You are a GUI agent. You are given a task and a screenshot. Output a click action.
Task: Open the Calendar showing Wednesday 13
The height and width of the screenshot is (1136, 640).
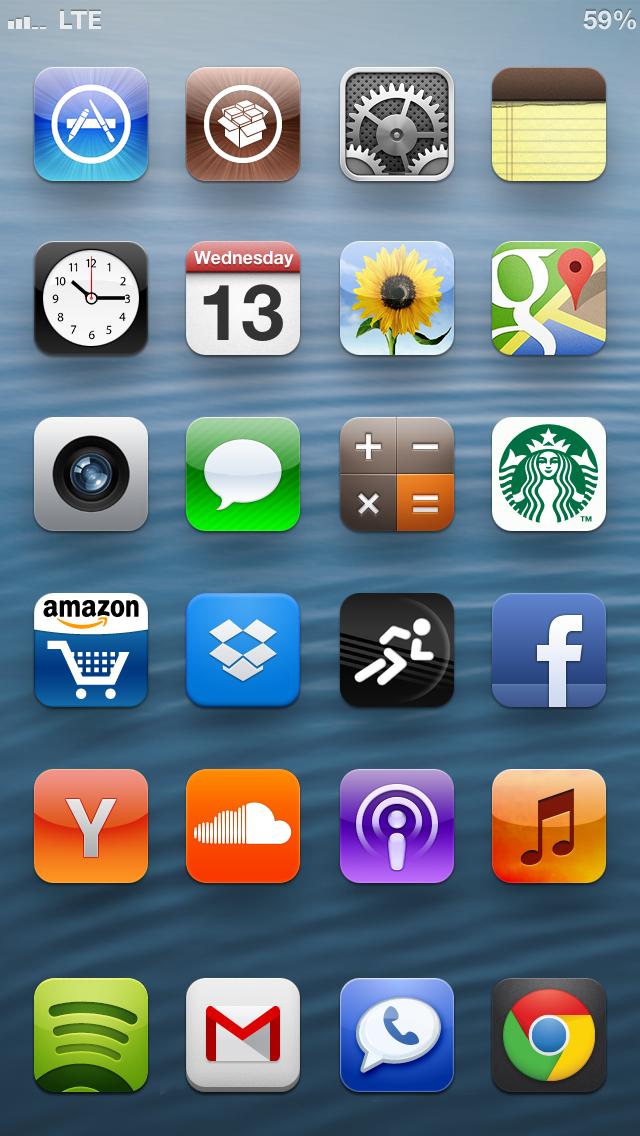(x=243, y=298)
